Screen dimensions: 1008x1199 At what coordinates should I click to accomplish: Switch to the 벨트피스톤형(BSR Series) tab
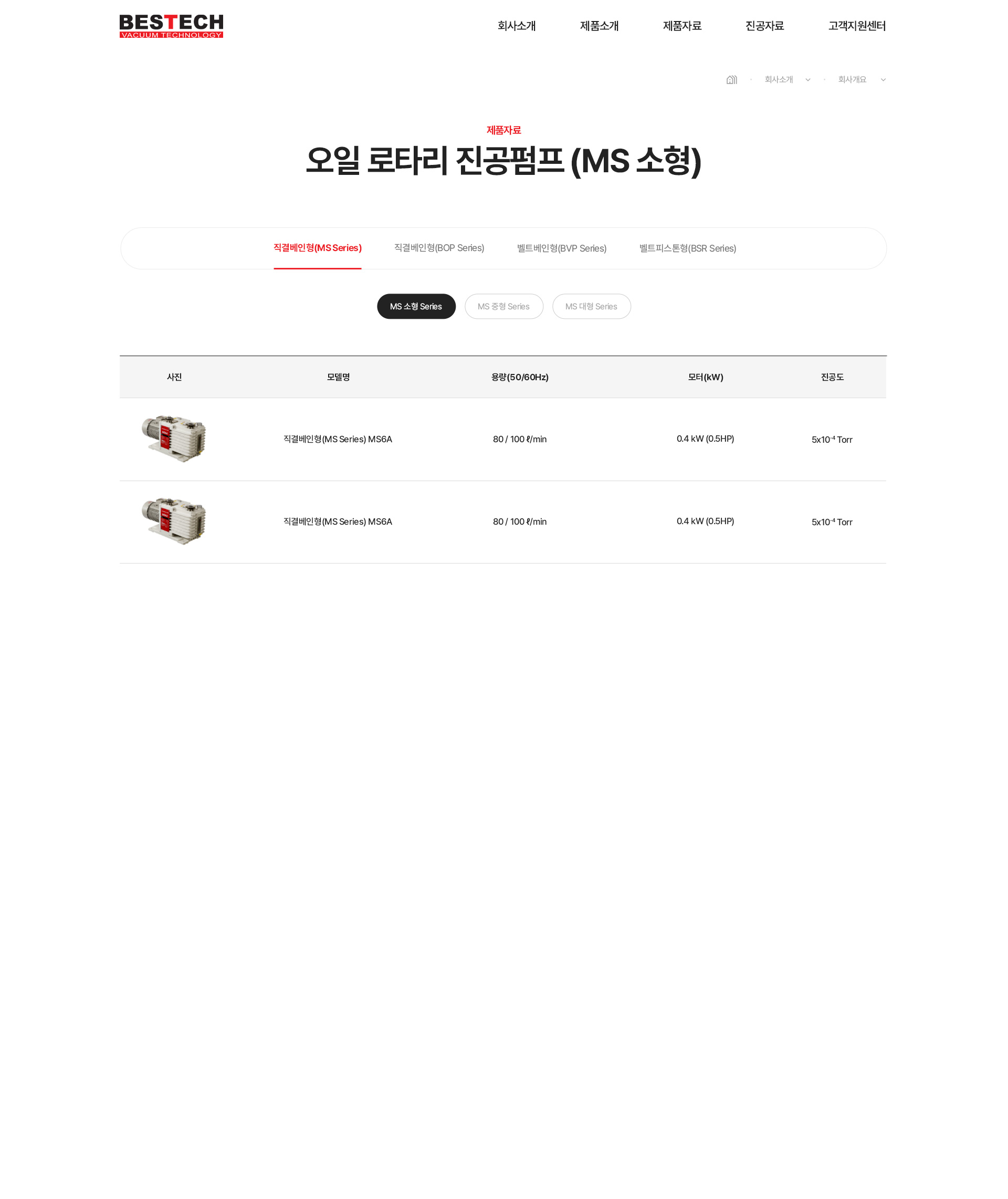point(687,248)
